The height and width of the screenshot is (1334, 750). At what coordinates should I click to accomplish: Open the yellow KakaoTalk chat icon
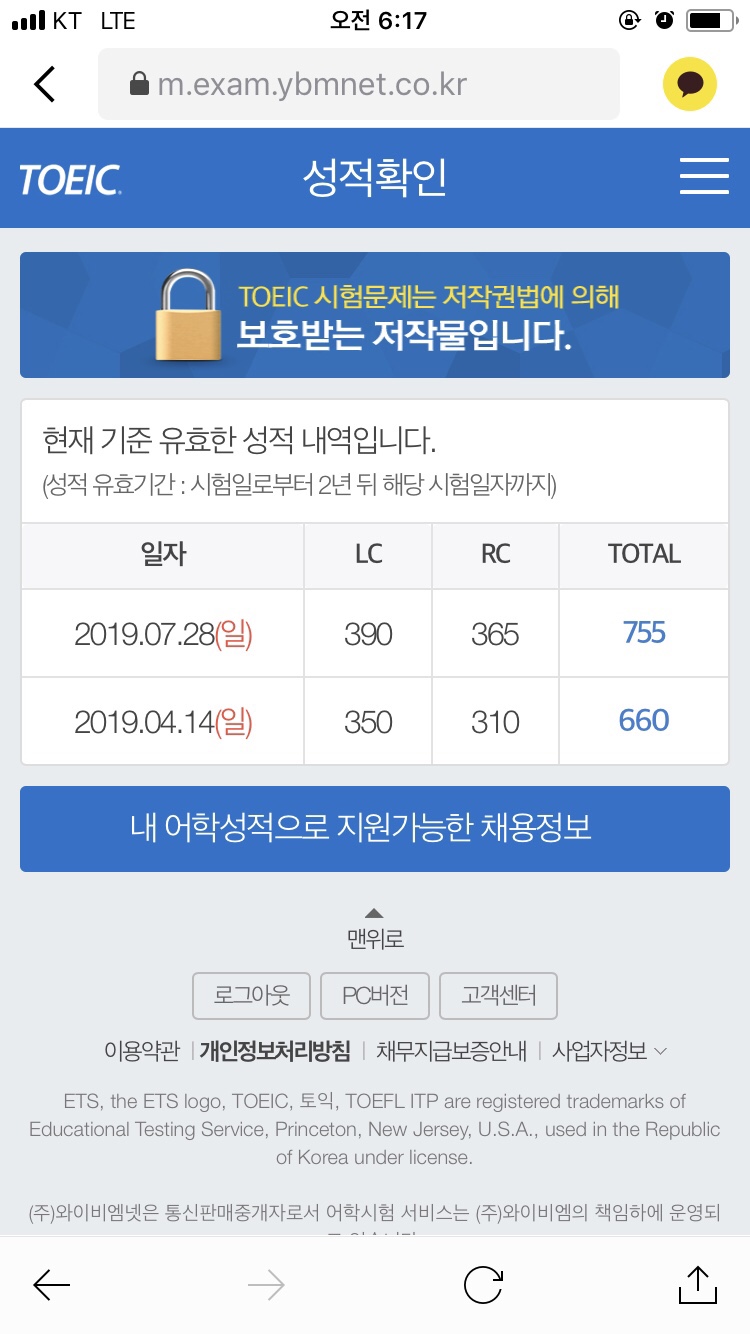(x=690, y=84)
